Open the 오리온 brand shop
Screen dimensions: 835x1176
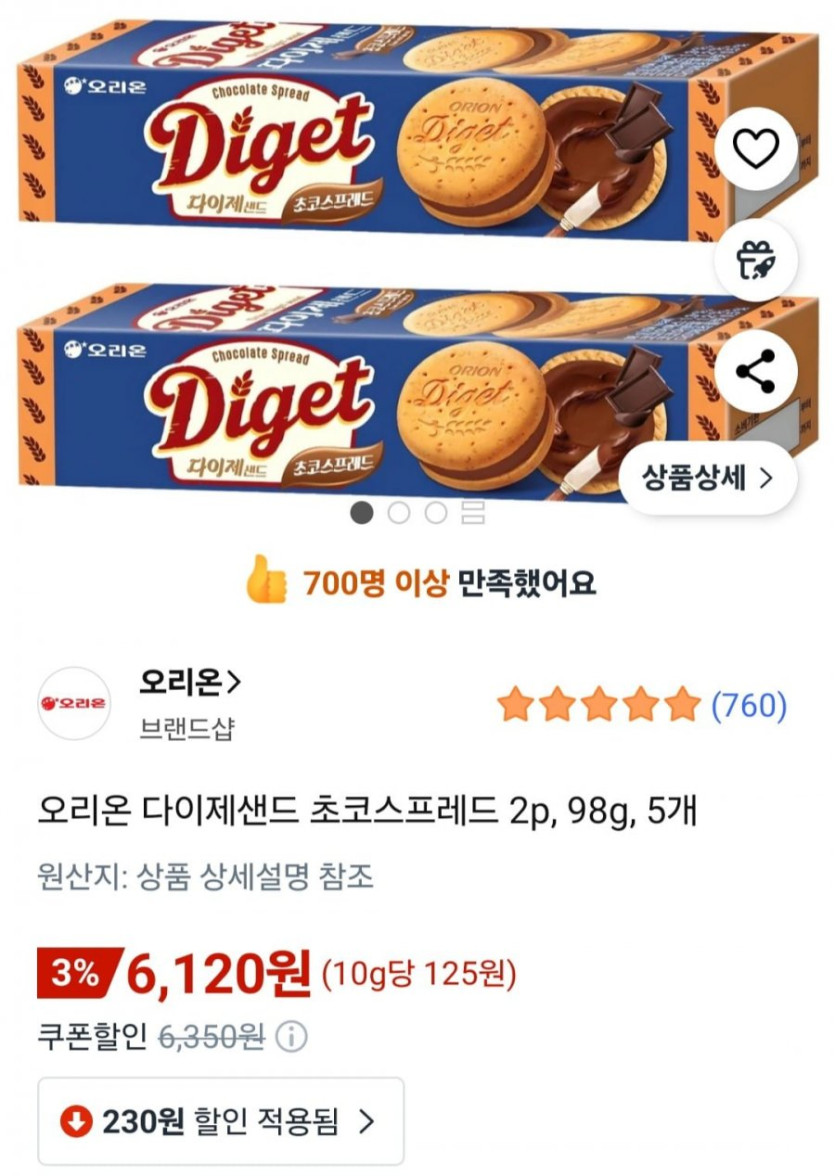pyautogui.click(x=190, y=685)
